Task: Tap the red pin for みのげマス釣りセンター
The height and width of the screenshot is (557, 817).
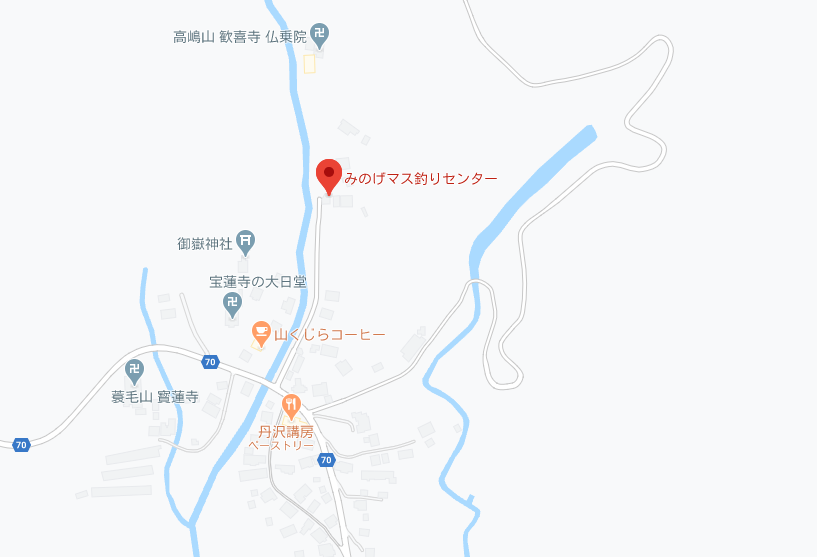Action: point(329,175)
